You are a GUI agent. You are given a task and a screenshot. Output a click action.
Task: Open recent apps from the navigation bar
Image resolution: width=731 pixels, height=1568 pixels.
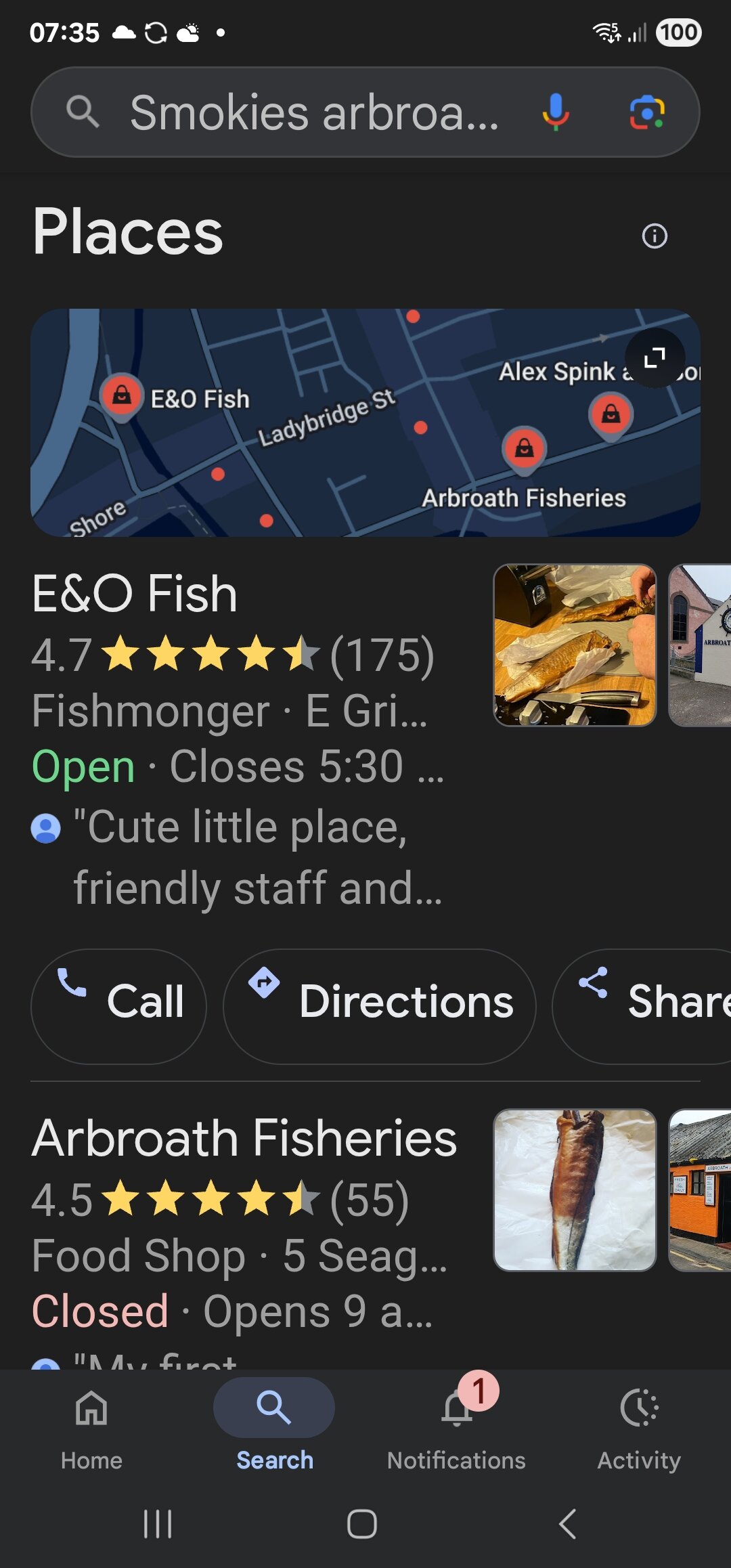pos(158,1524)
